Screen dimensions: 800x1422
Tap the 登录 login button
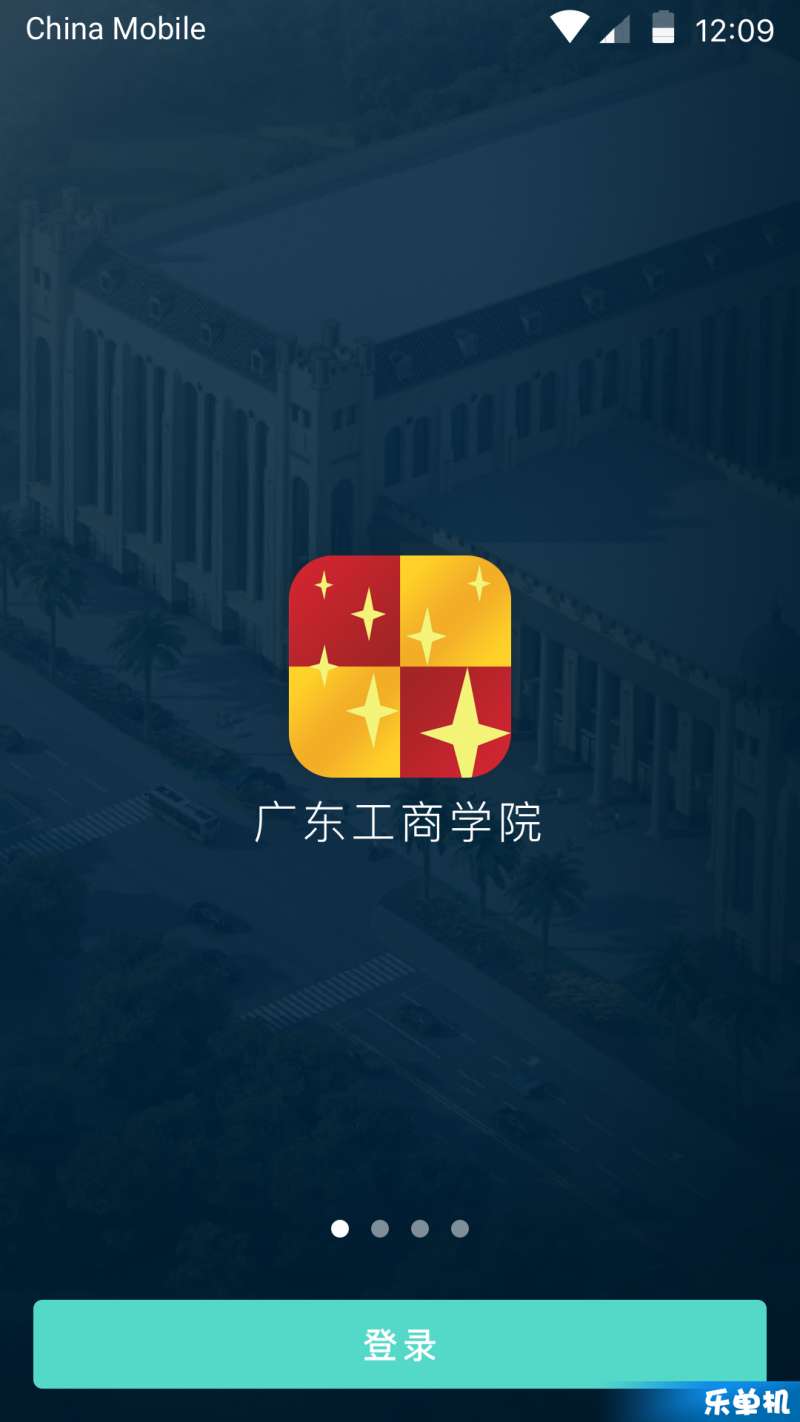[x=400, y=1344]
